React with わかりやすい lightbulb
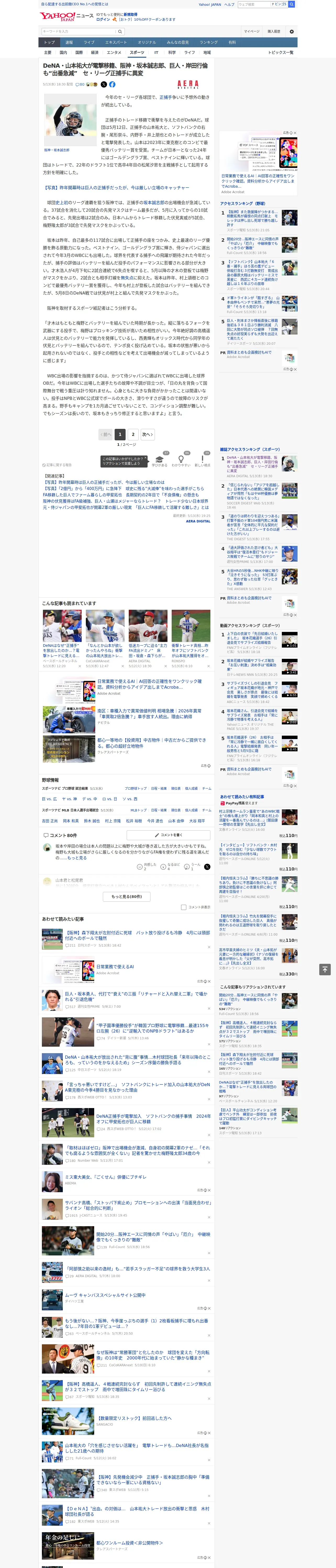The image size is (336, 1568). (181, 460)
